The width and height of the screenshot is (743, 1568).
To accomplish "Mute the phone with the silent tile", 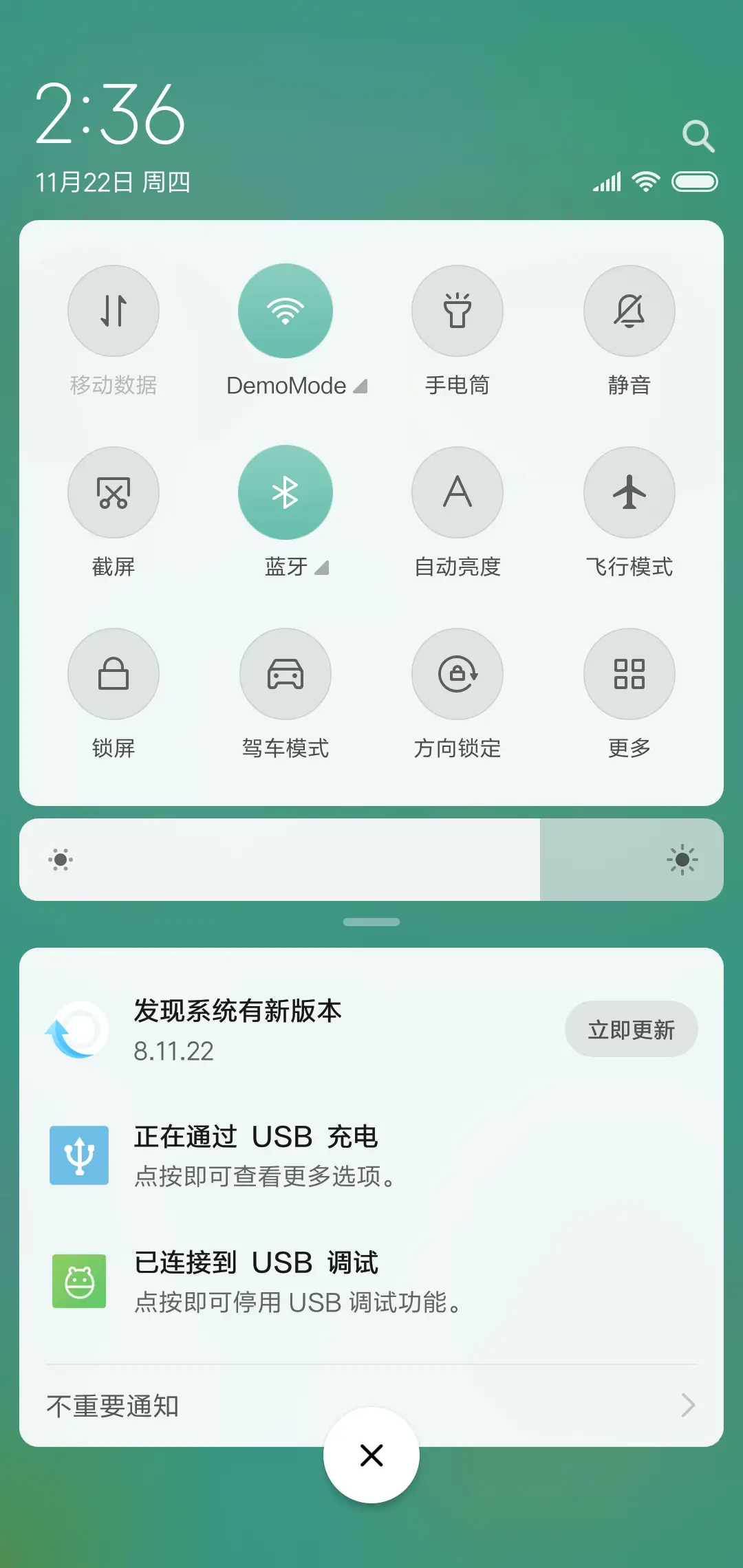I will point(629,311).
